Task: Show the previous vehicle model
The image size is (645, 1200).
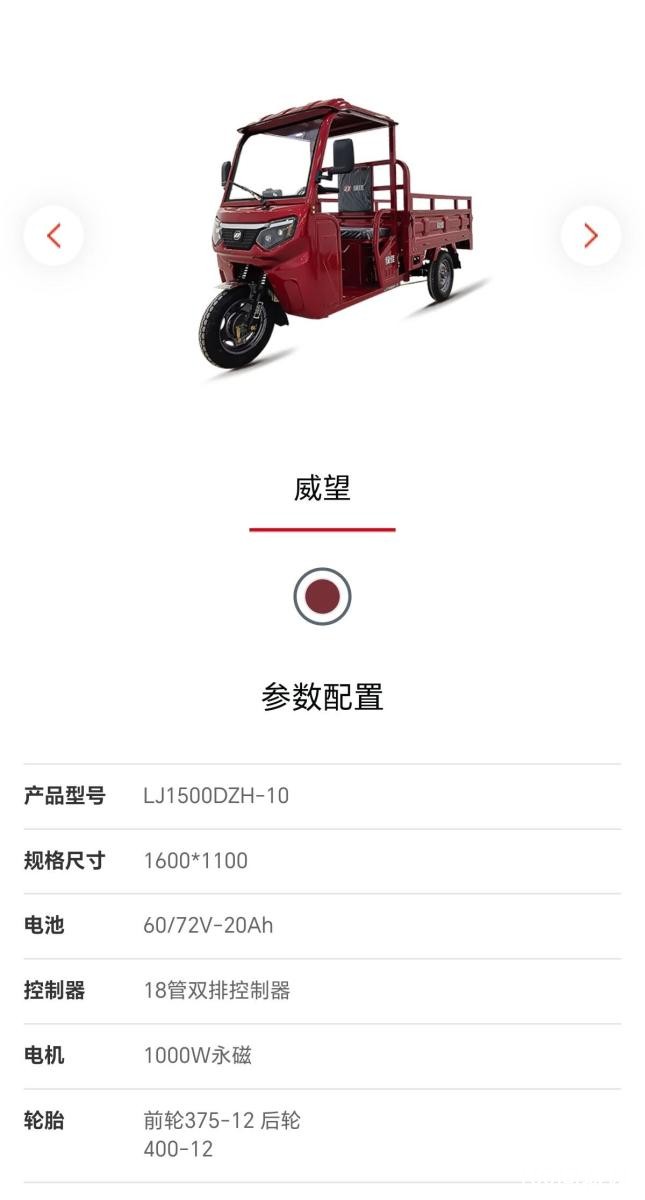Action: tap(54, 236)
